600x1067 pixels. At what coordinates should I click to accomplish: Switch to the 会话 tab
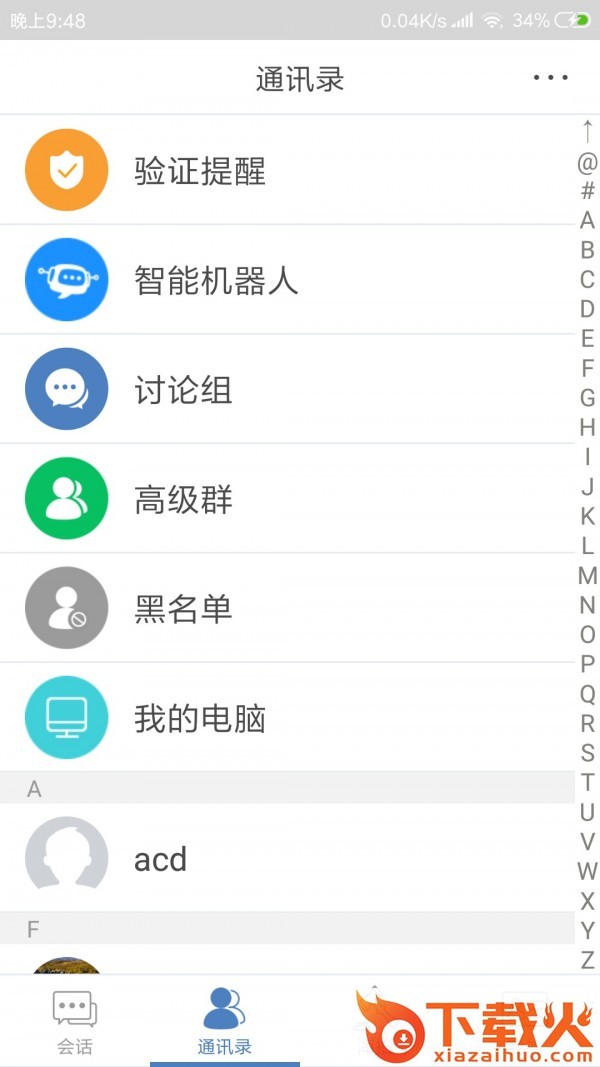pos(75,1022)
